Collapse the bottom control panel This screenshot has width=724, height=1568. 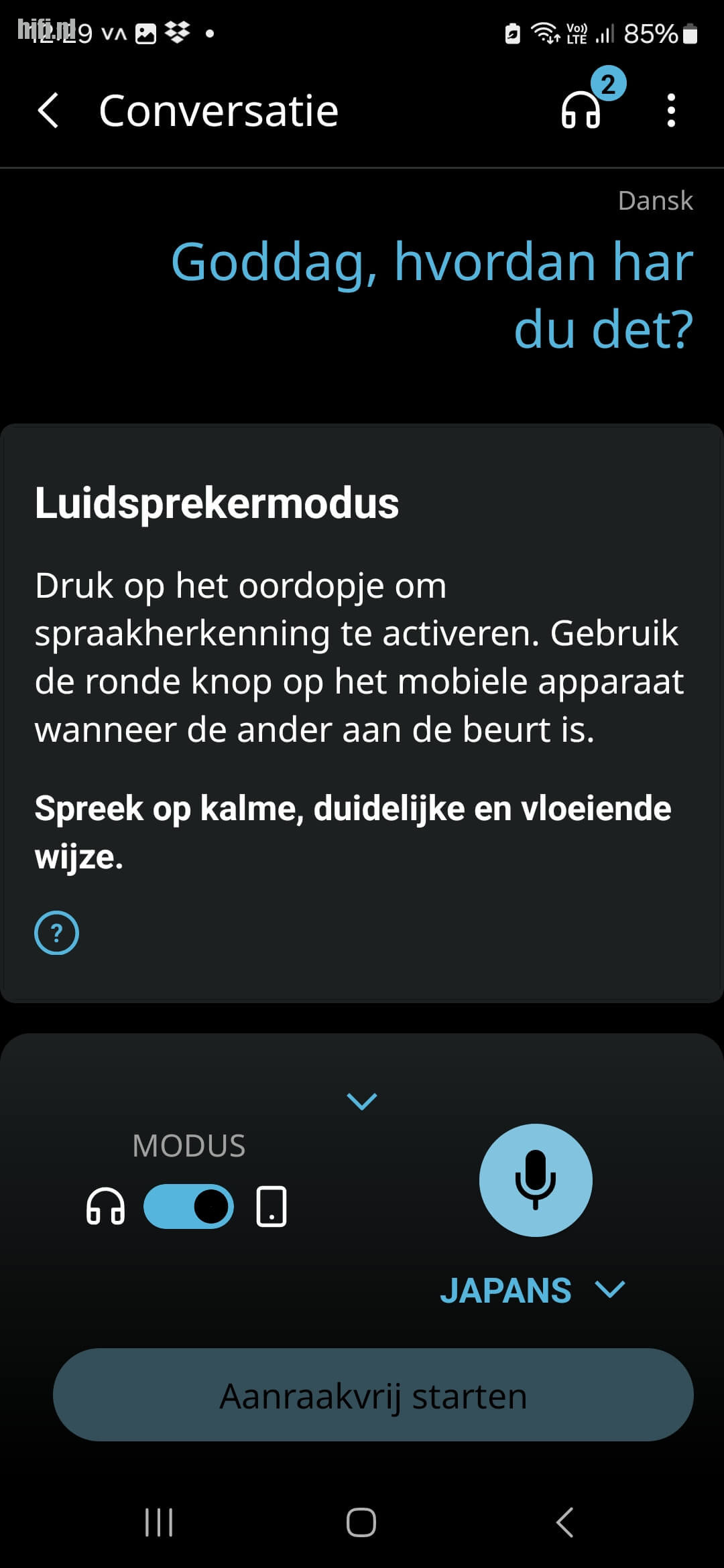(x=362, y=1101)
